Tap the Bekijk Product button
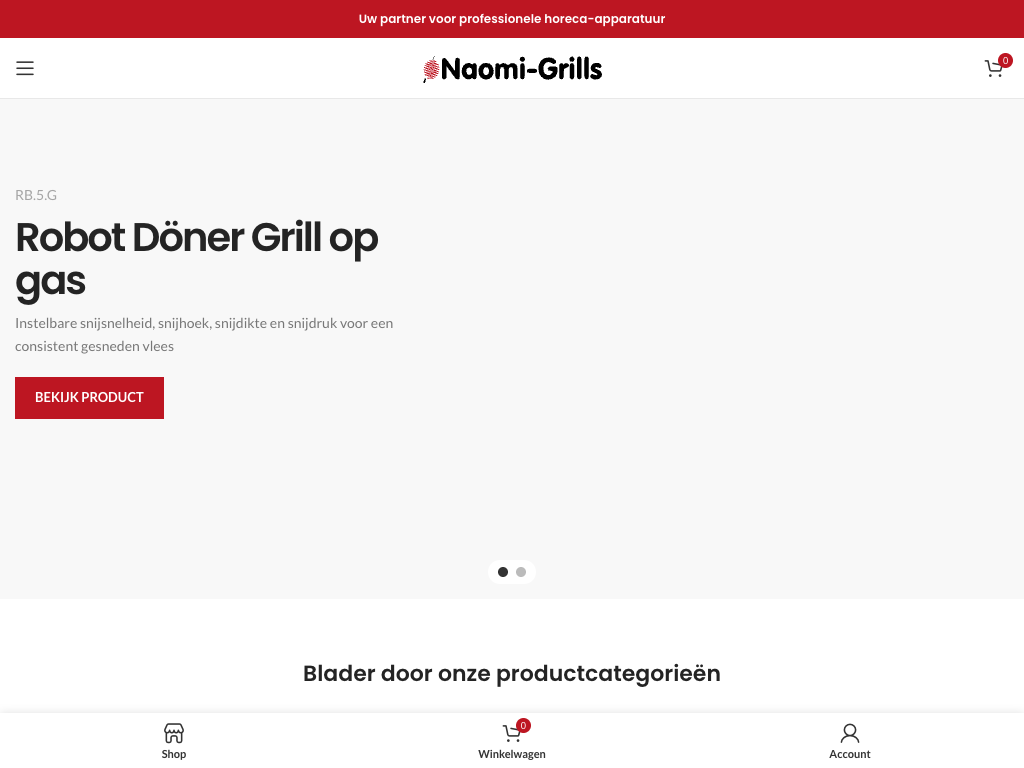The width and height of the screenshot is (1024, 768). [x=89, y=397]
